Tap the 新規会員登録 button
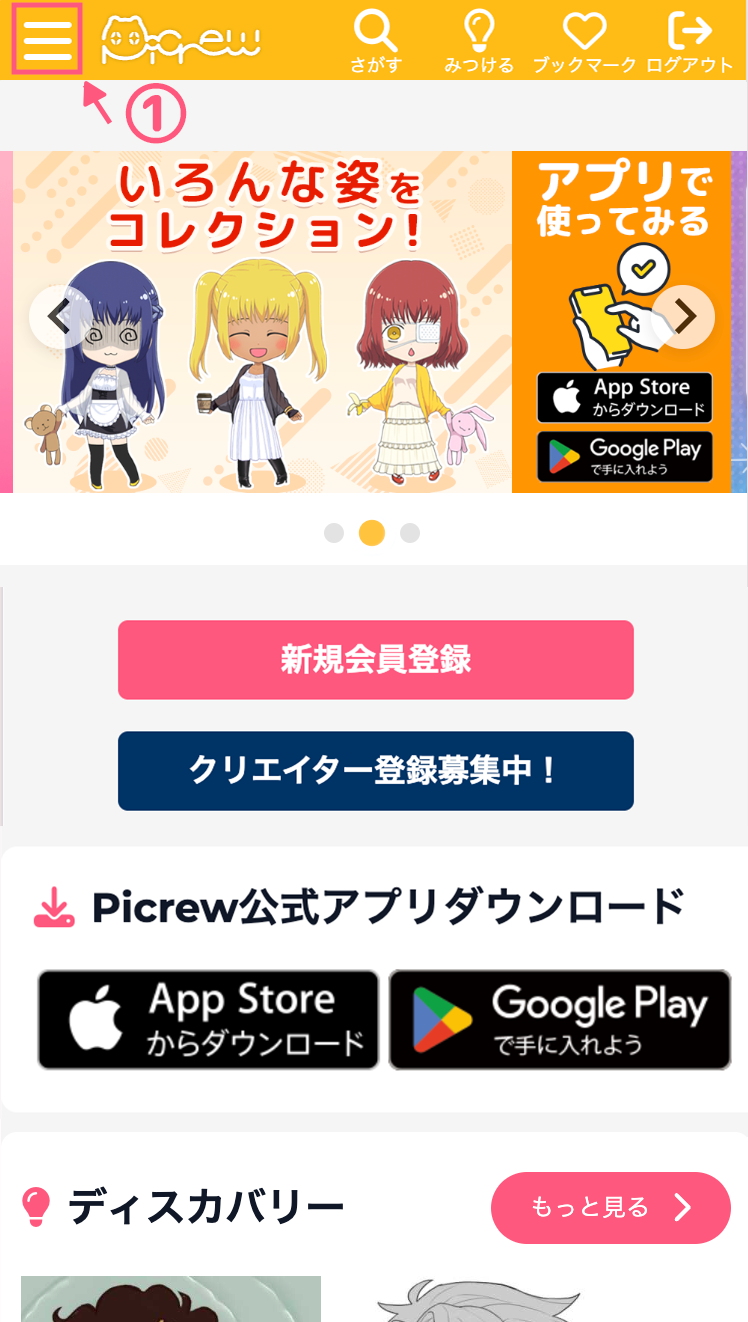 pos(376,660)
